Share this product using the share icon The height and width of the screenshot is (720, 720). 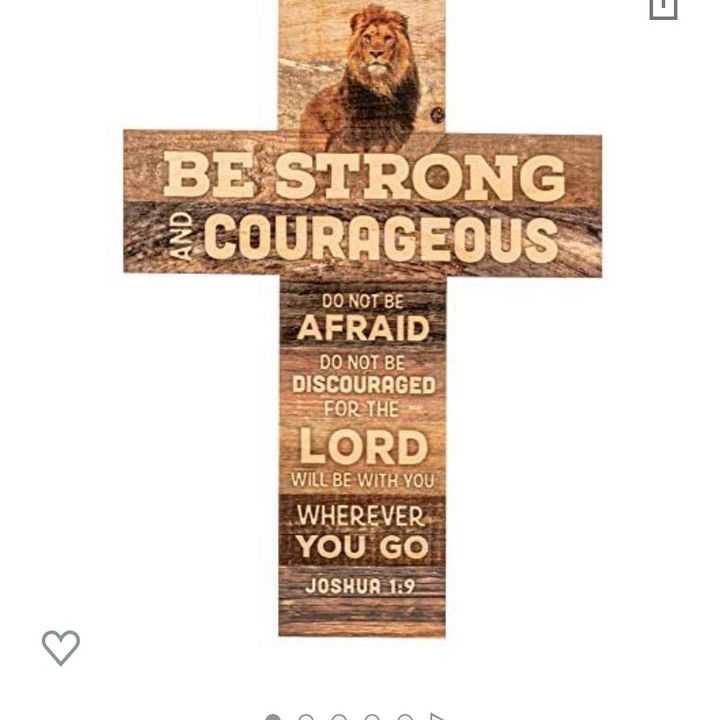[x=663, y=7]
